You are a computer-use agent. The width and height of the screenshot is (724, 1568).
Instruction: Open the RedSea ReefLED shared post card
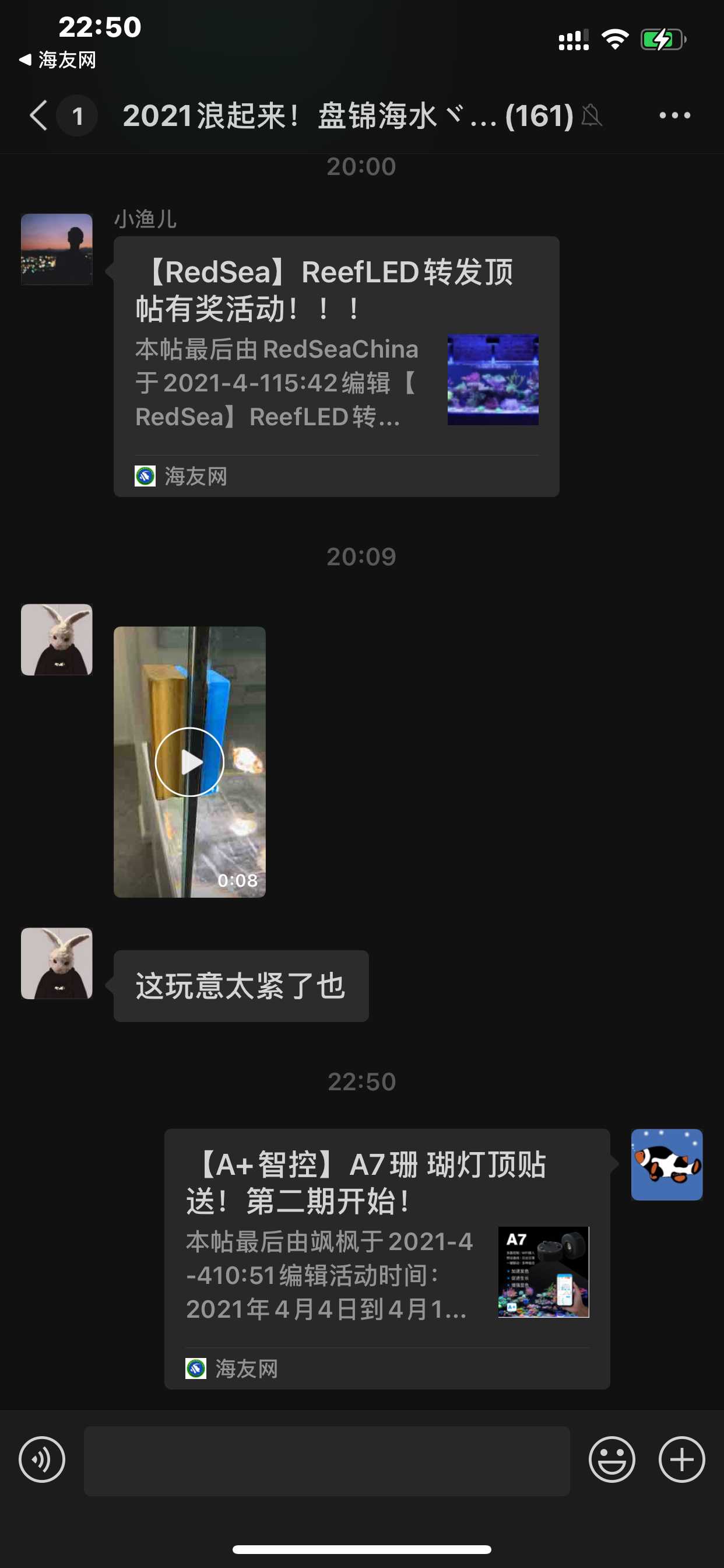(336, 365)
